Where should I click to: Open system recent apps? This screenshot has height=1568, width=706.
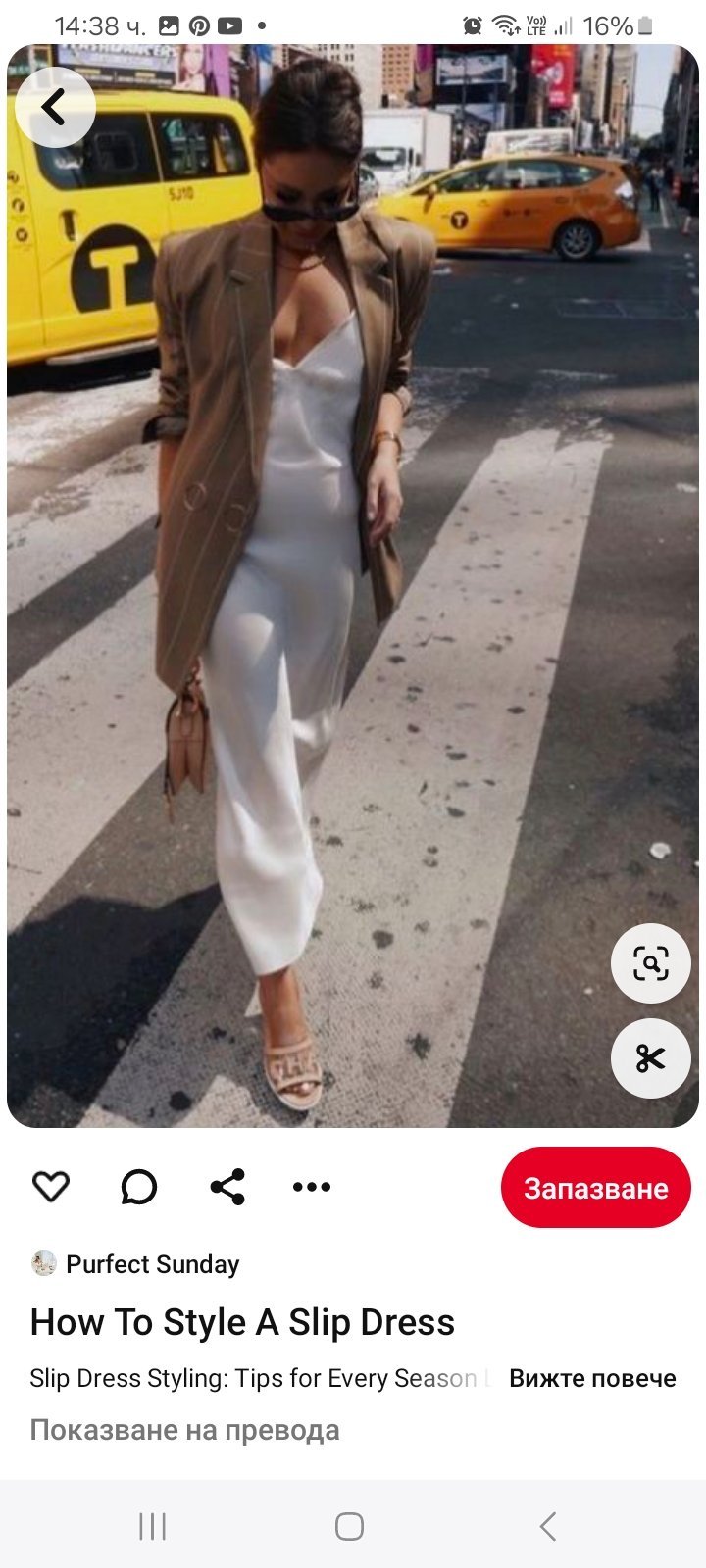tap(153, 1526)
